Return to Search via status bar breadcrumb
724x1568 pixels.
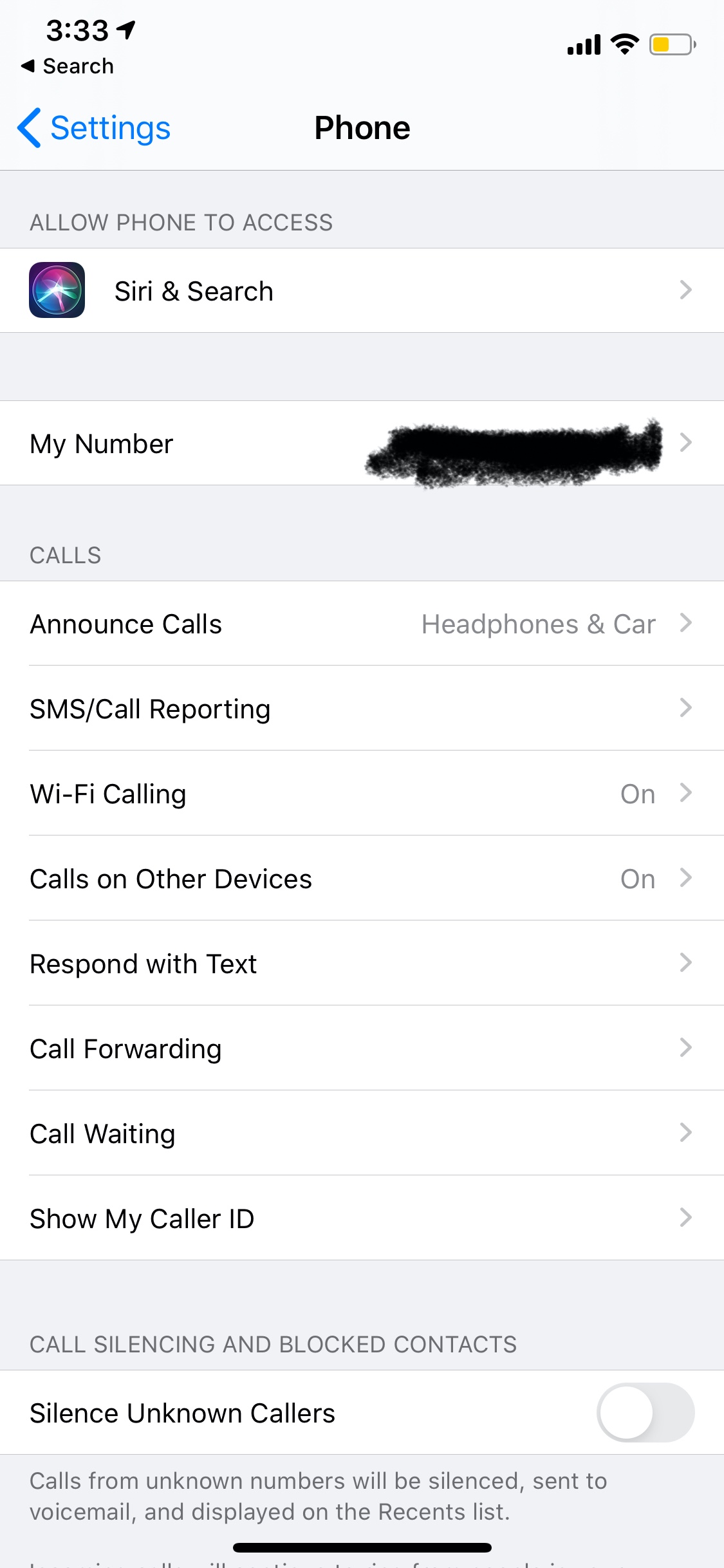[68, 66]
